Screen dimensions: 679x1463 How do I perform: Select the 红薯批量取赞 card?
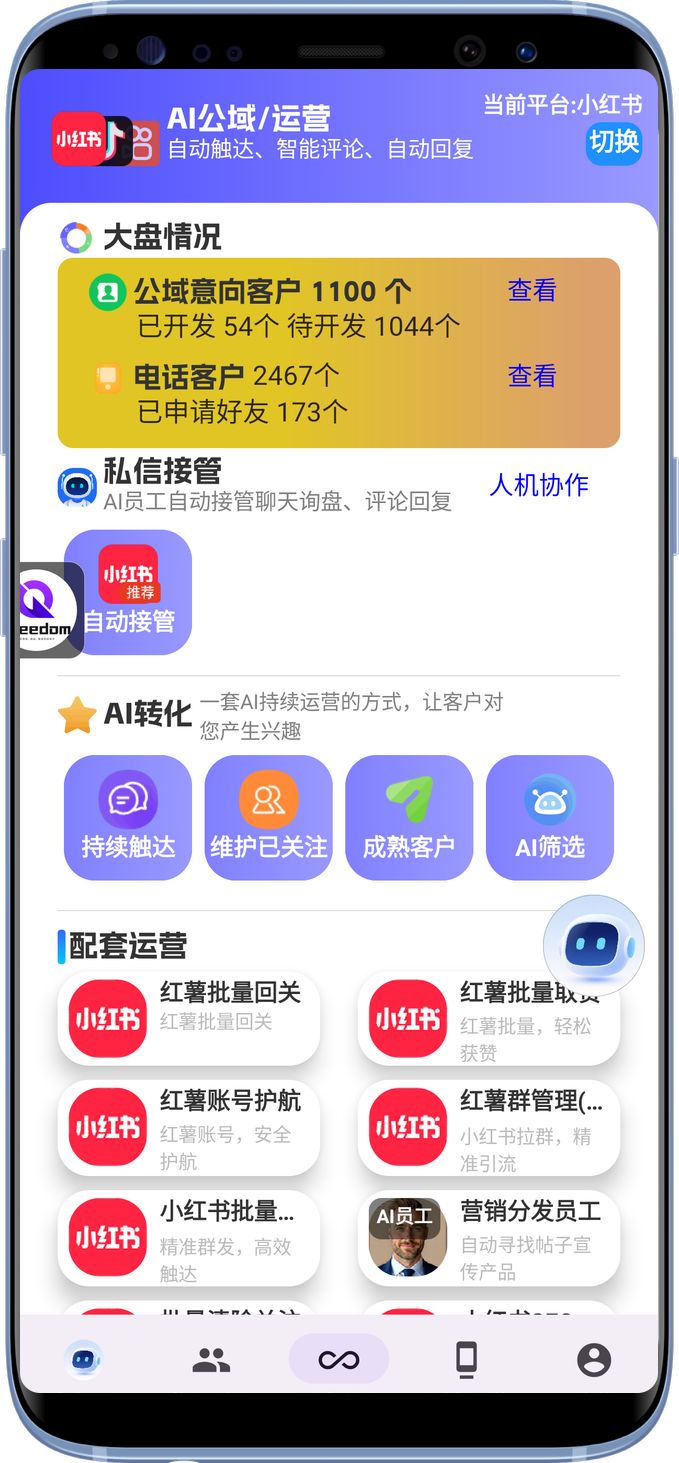488,1018
